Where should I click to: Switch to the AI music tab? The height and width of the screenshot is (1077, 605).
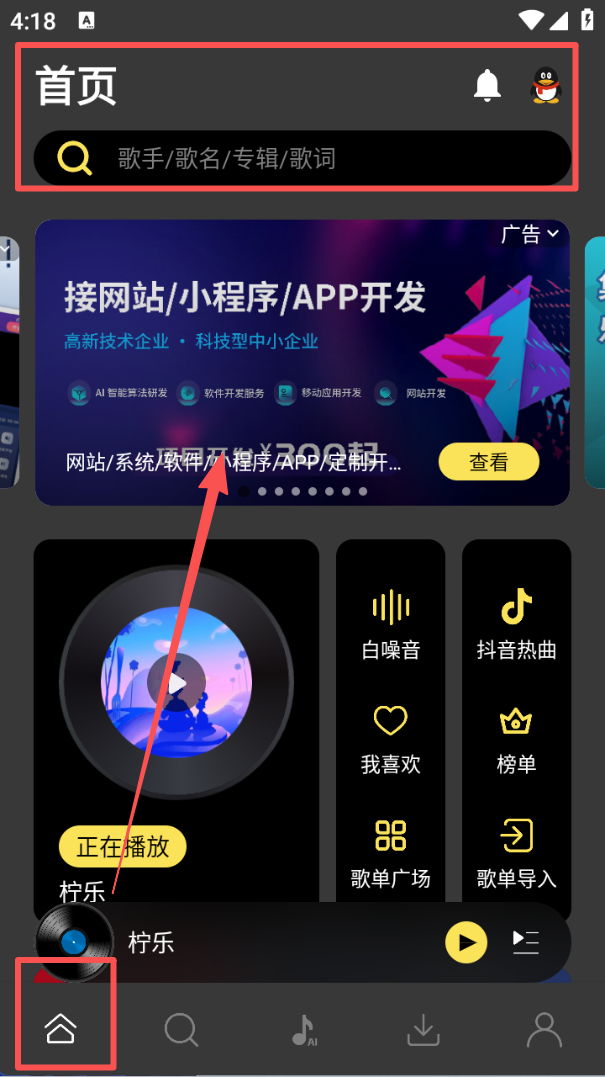304,1028
